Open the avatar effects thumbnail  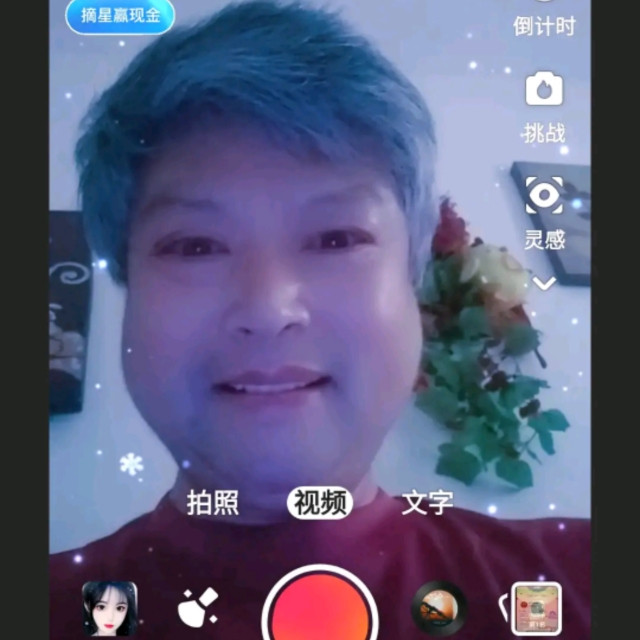tap(110, 608)
